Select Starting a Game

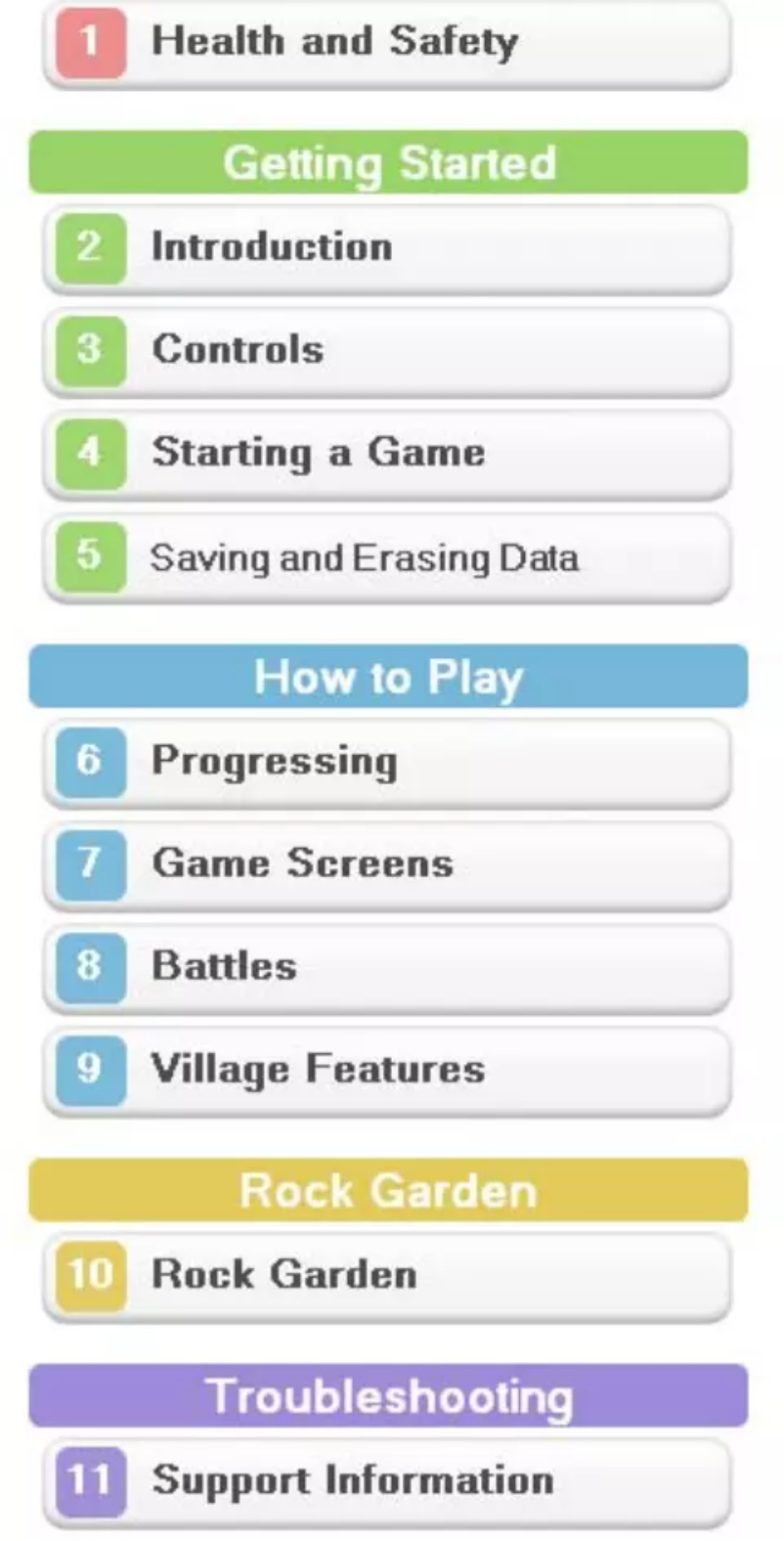click(387, 454)
